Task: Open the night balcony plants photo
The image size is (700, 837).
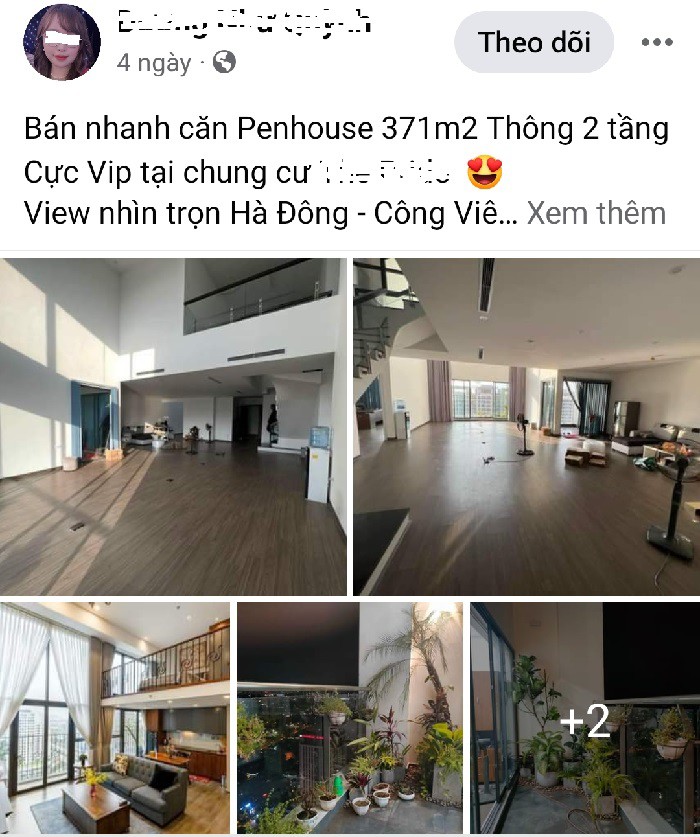Action: point(350,717)
